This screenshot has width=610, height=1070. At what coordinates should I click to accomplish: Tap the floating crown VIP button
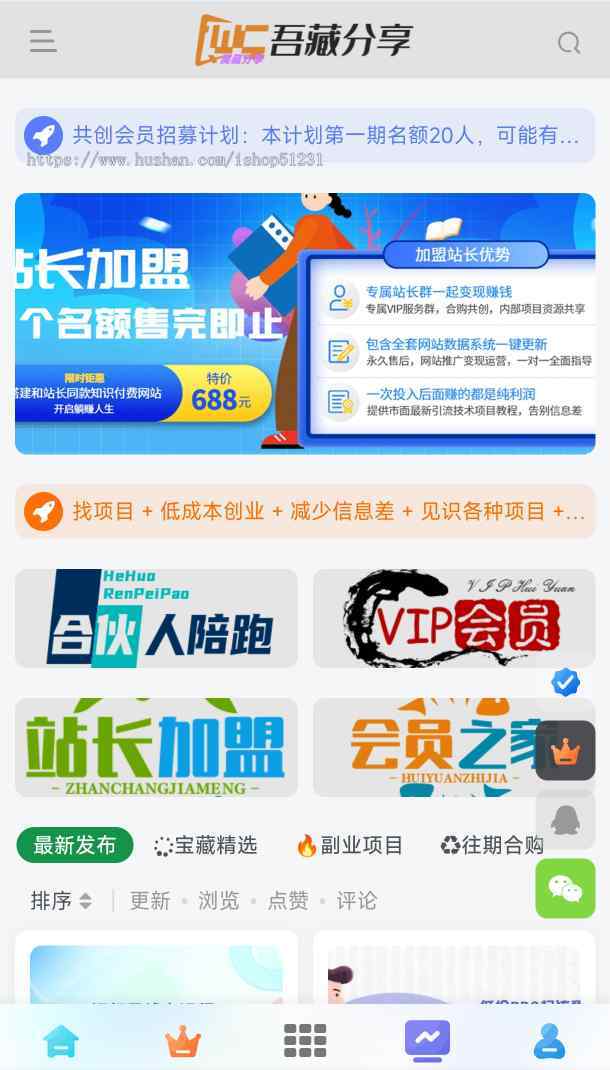pyautogui.click(x=565, y=750)
